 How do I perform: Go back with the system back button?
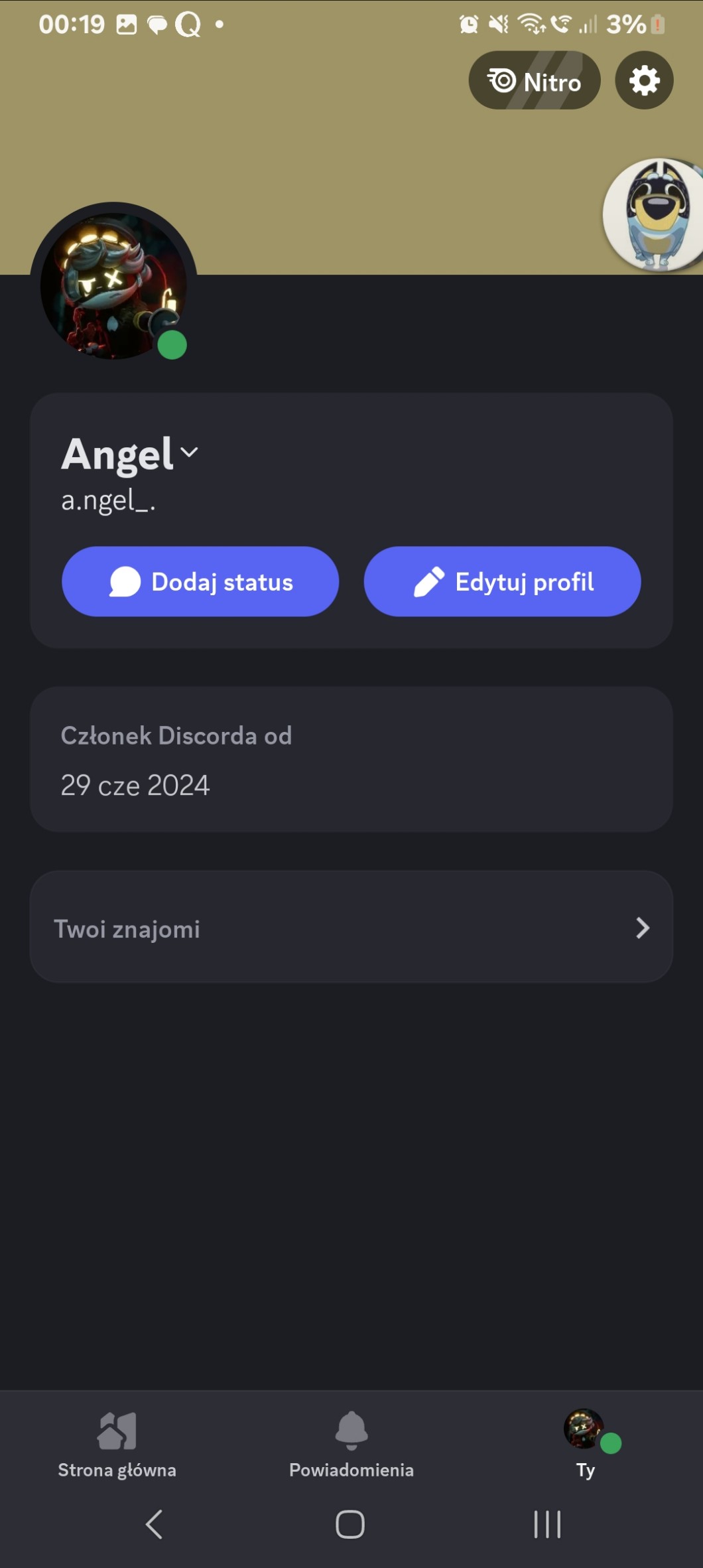coord(154,1524)
